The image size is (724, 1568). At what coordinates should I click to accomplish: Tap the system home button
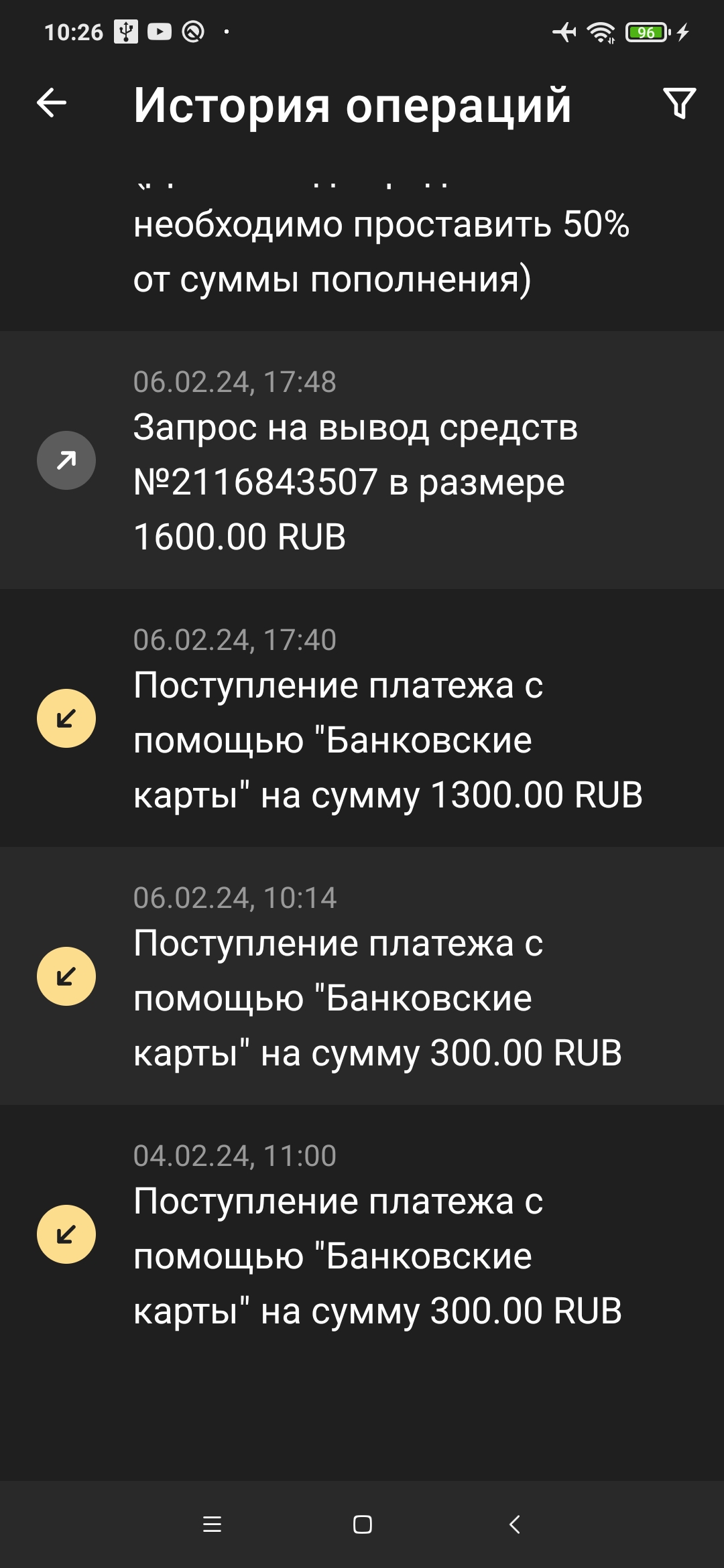(362, 1524)
